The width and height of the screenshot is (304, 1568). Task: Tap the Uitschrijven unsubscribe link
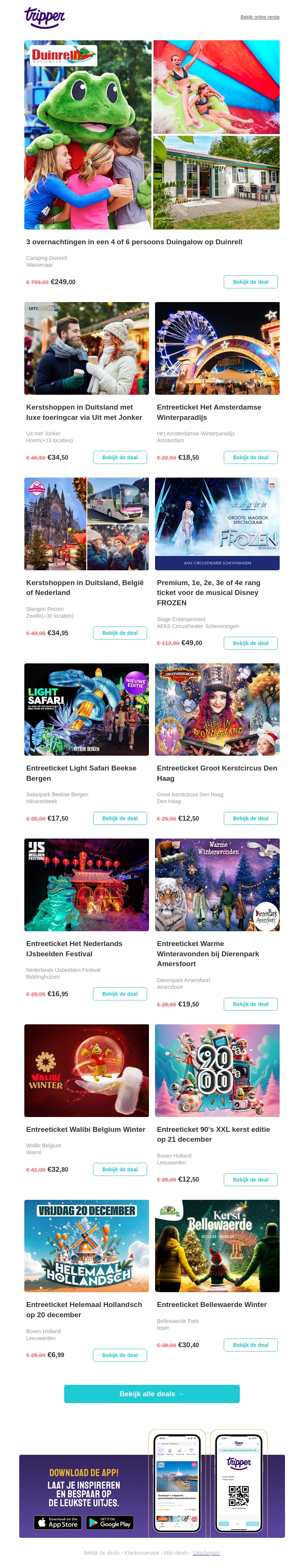tap(206, 1552)
